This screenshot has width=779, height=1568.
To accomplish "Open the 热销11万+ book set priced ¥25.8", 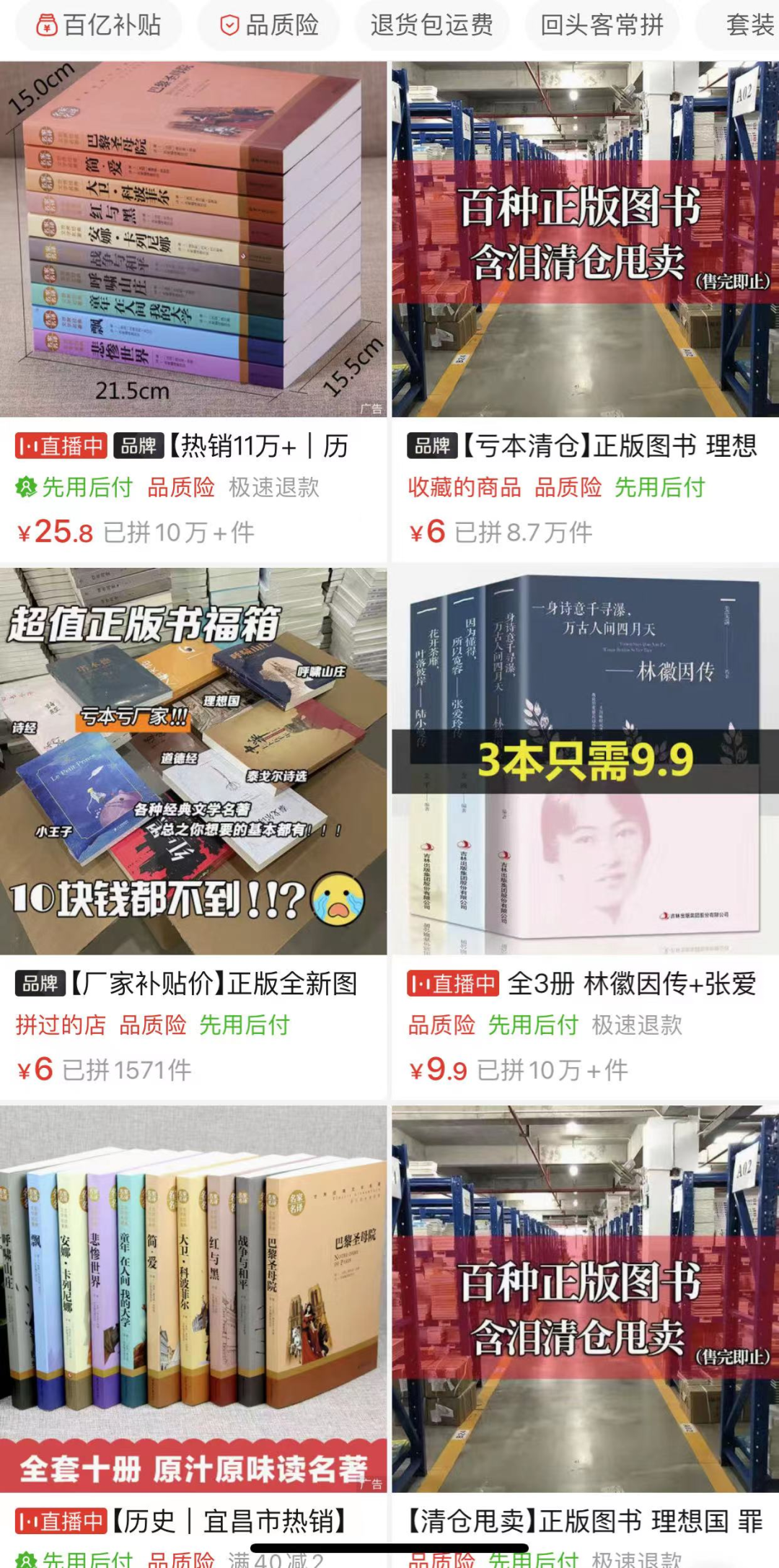I will coord(193,240).
